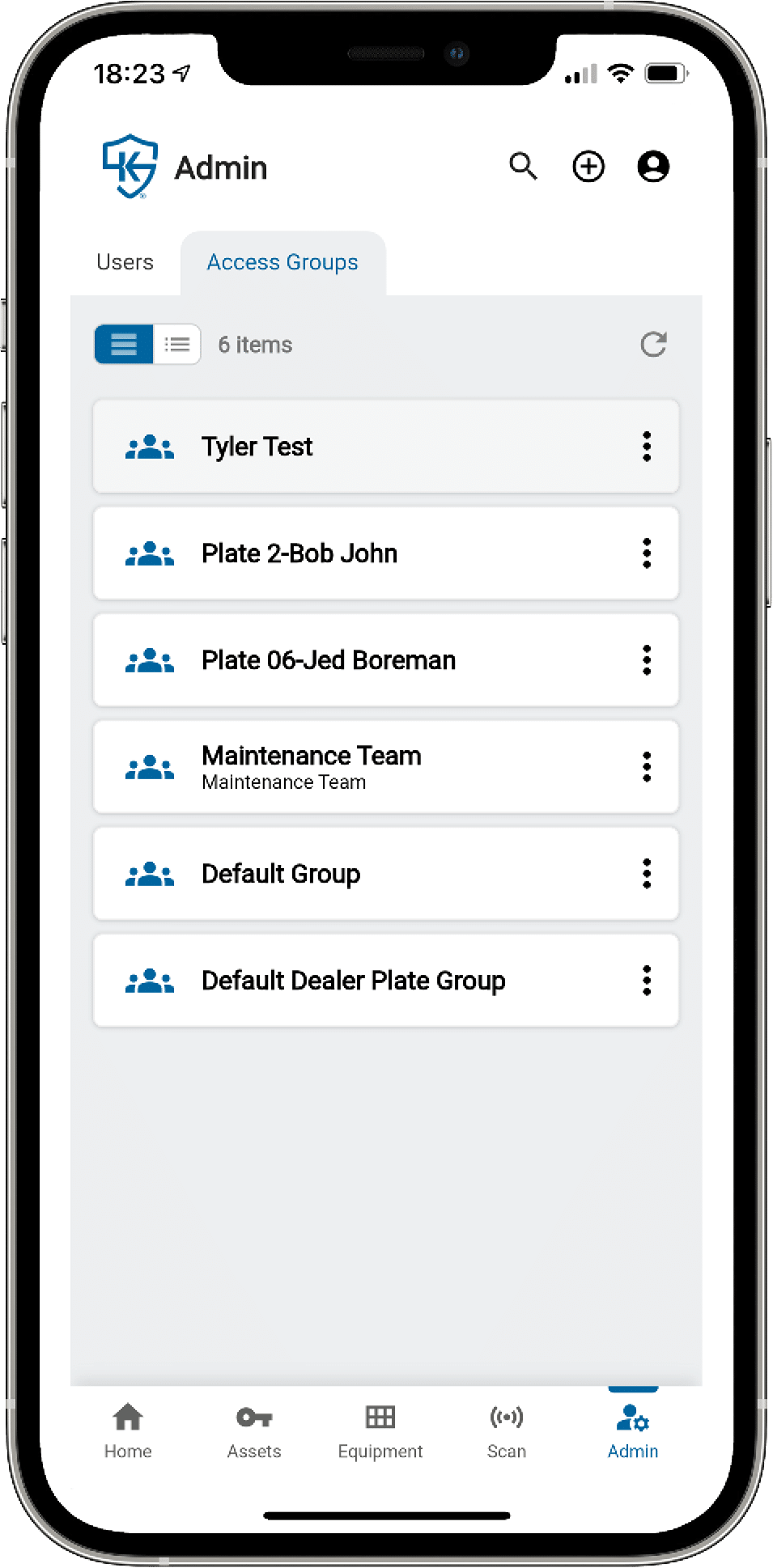Refresh the access groups list
This screenshot has height=1568, width=773.
click(x=652, y=345)
